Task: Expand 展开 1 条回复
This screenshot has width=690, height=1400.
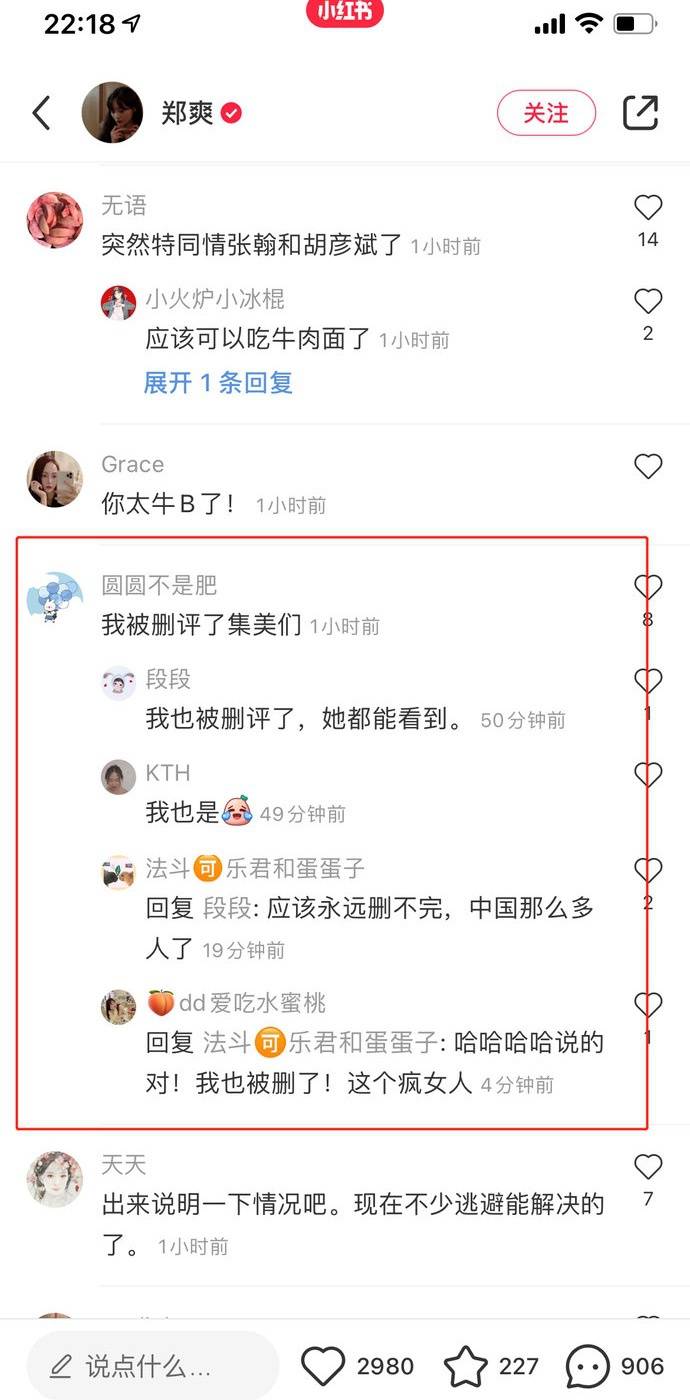Action: tap(218, 383)
